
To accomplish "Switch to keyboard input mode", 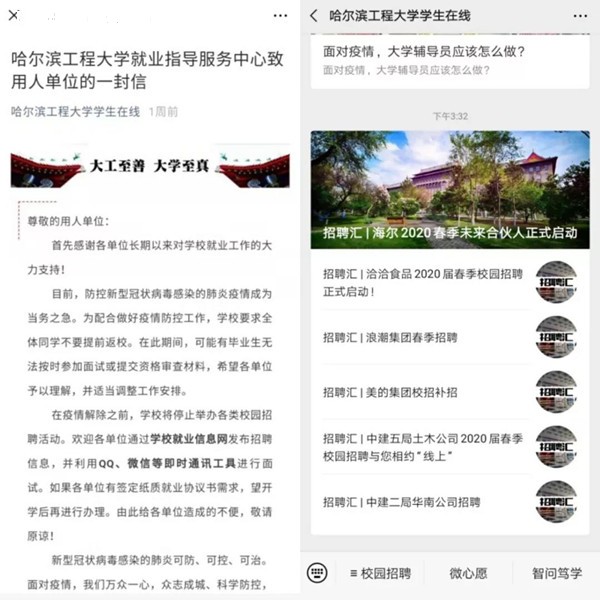I will (x=317, y=573).
